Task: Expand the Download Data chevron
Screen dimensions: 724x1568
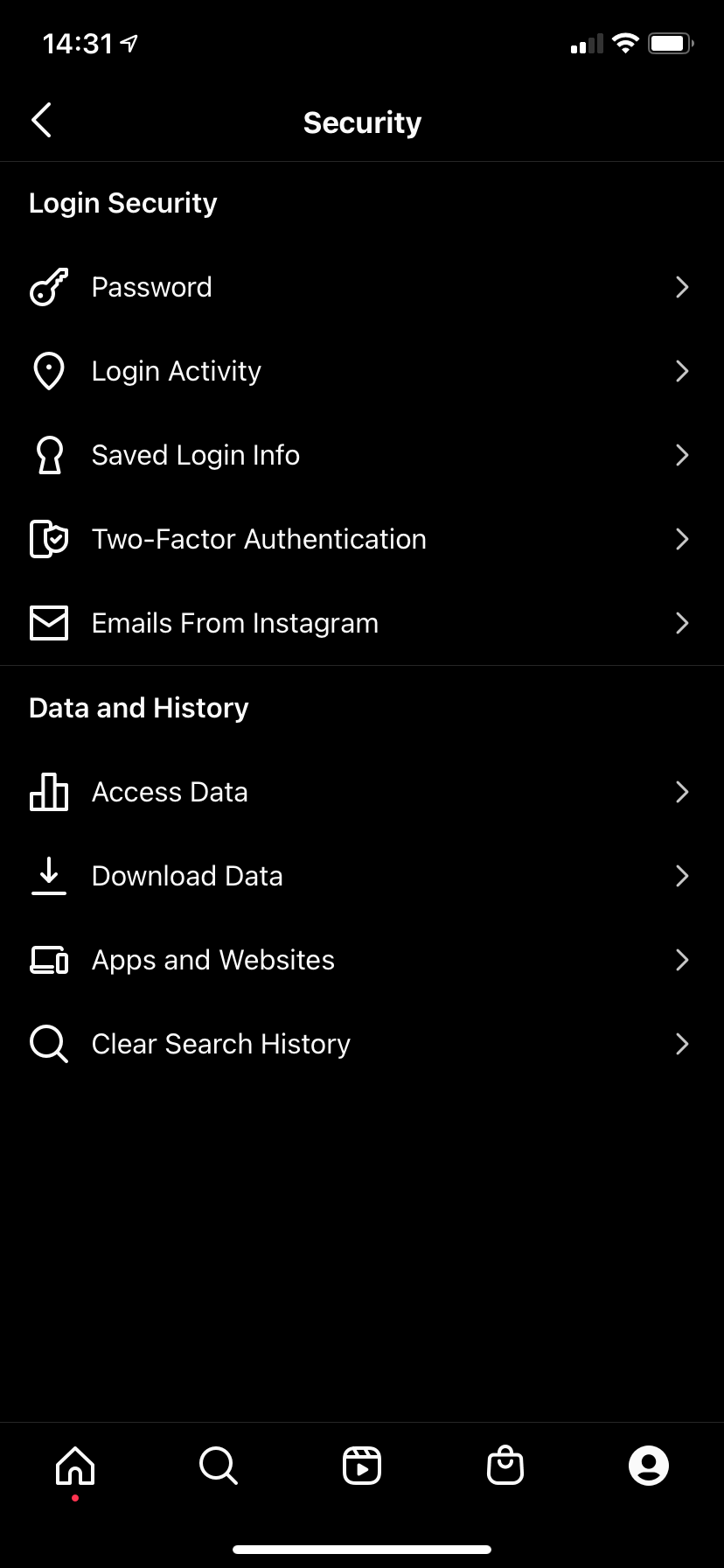Action: [x=683, y=876]
